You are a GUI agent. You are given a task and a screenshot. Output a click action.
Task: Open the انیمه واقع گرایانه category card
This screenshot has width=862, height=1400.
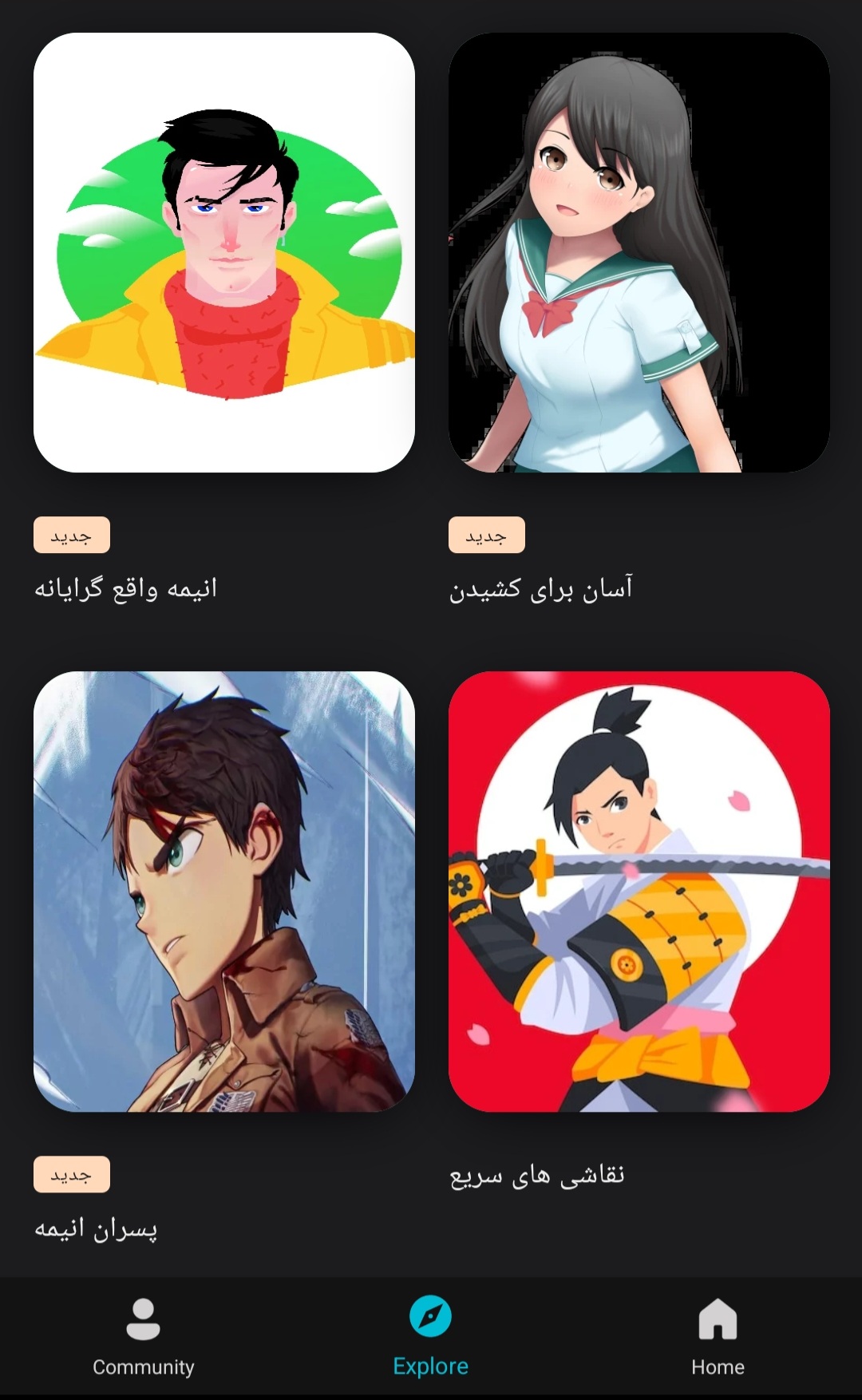tap(223, 252)
